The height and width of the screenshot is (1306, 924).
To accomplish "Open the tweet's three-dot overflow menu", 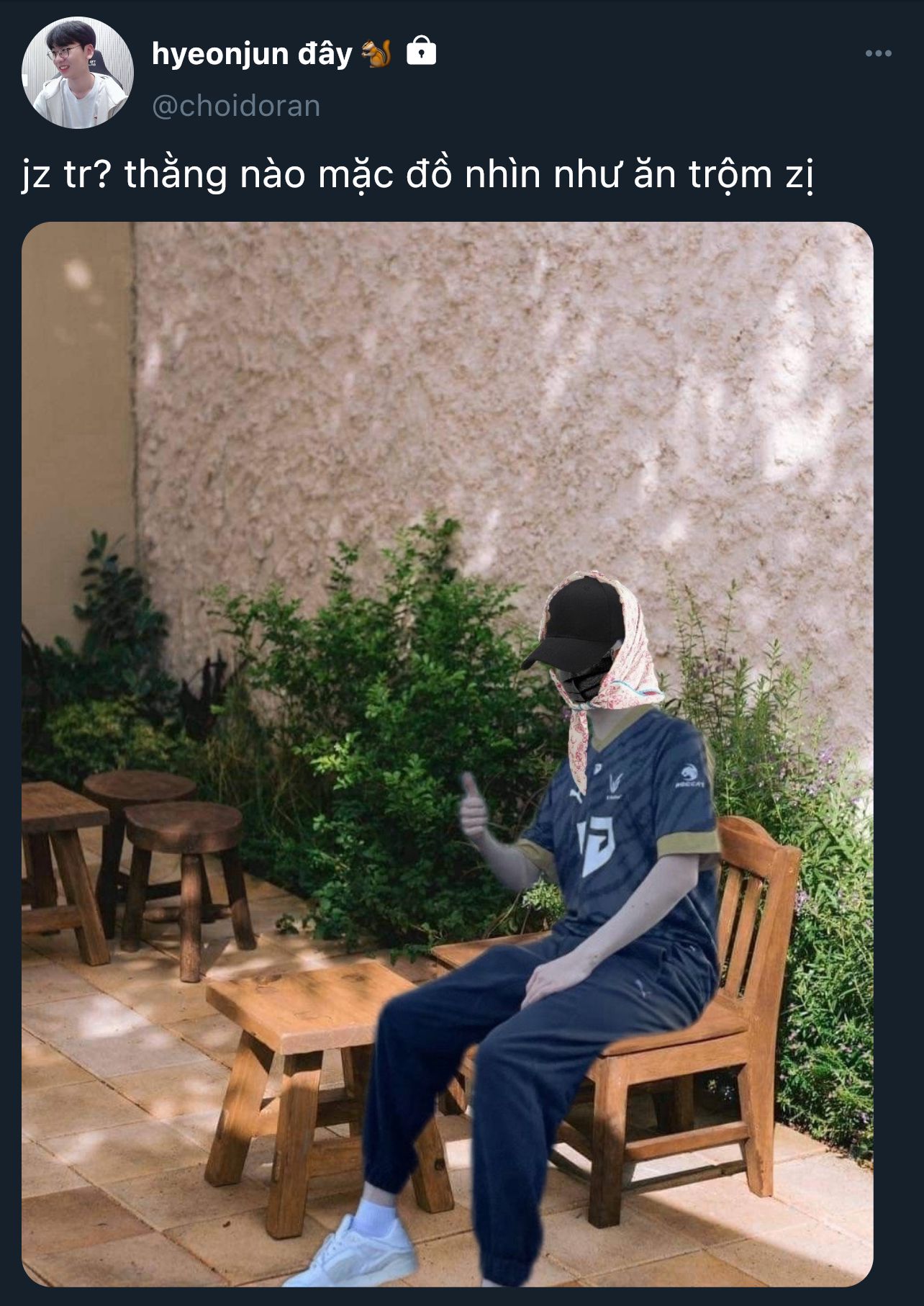I will pos(878,53).
